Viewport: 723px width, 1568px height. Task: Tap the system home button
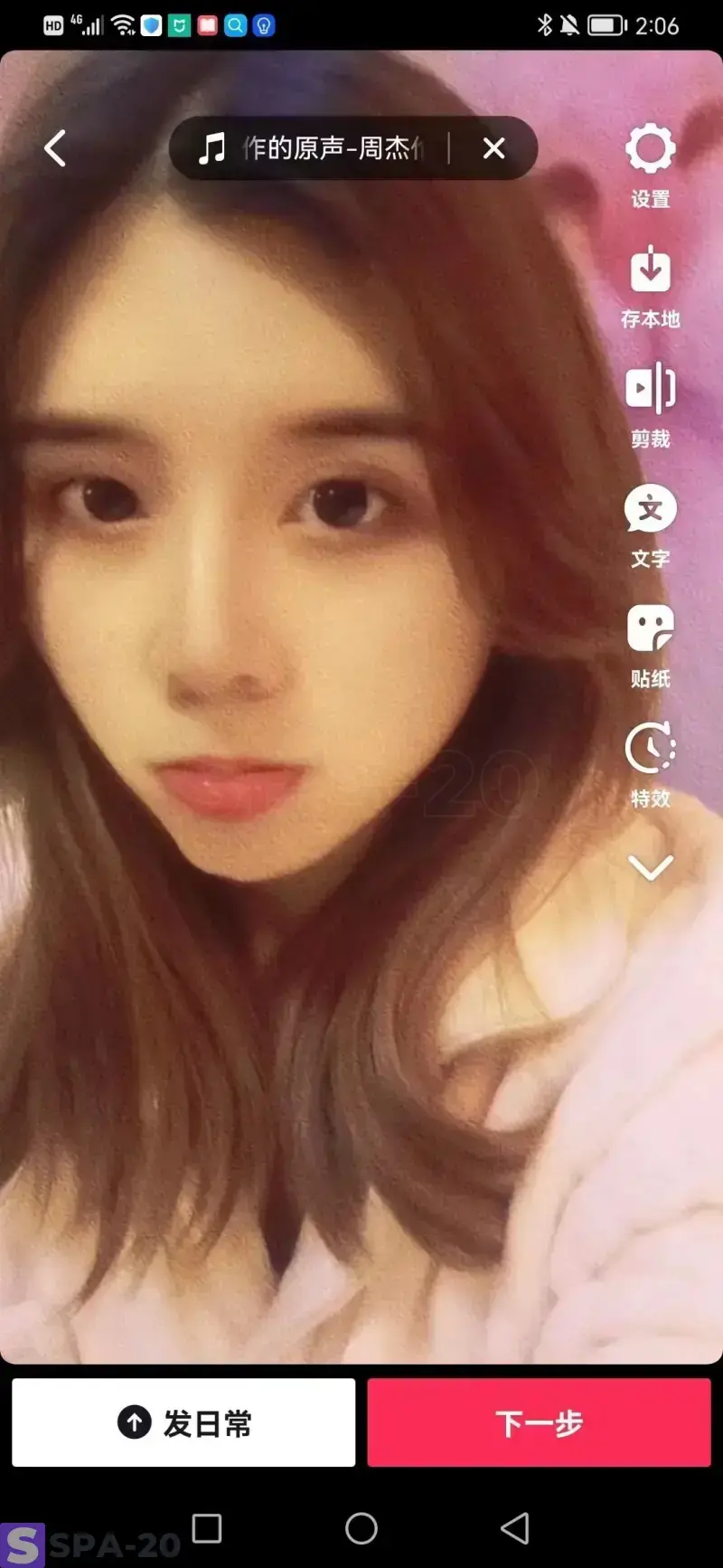[x=361, y=1529]
